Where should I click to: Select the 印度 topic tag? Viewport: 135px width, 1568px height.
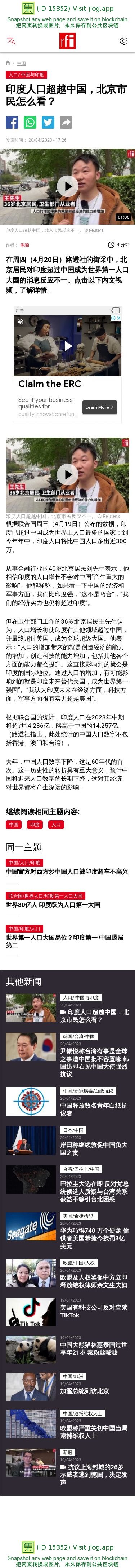point(35,825)
